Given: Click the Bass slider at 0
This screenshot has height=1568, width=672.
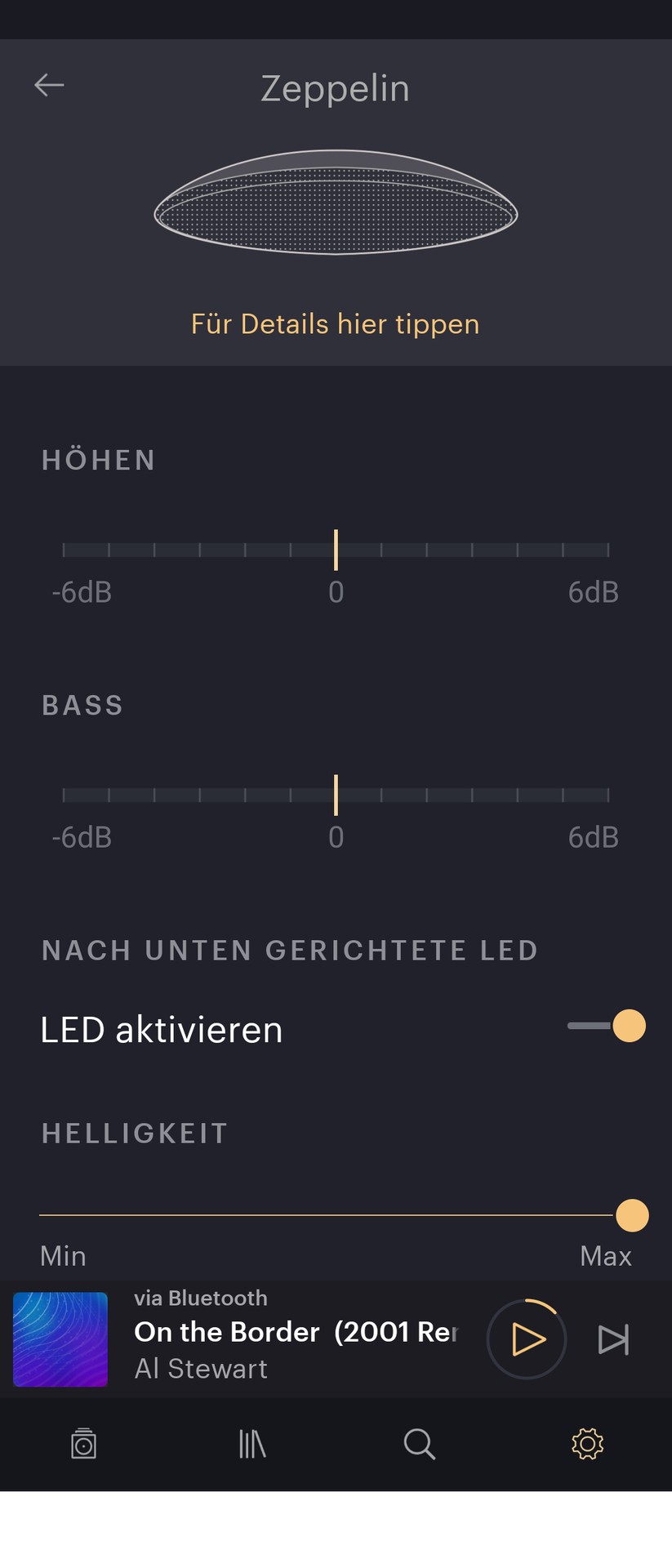Looking at the screenshot, I should (336, 794).
